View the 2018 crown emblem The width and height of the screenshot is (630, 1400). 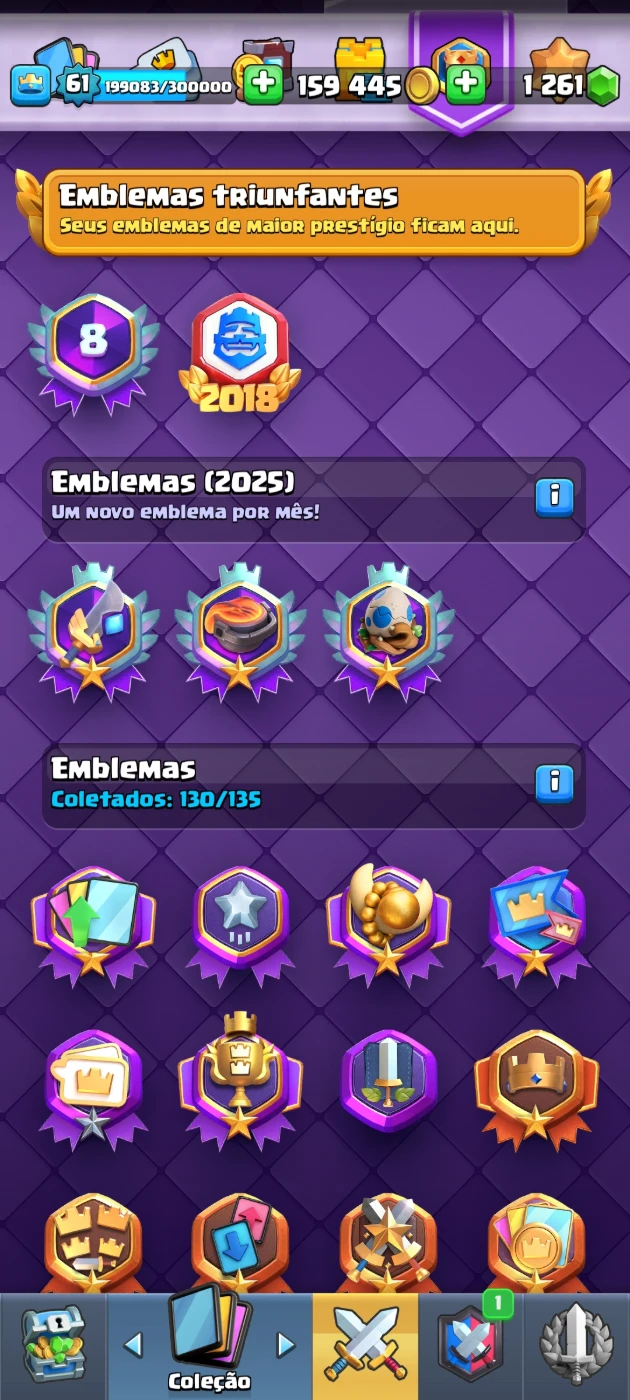click(239, 352)
